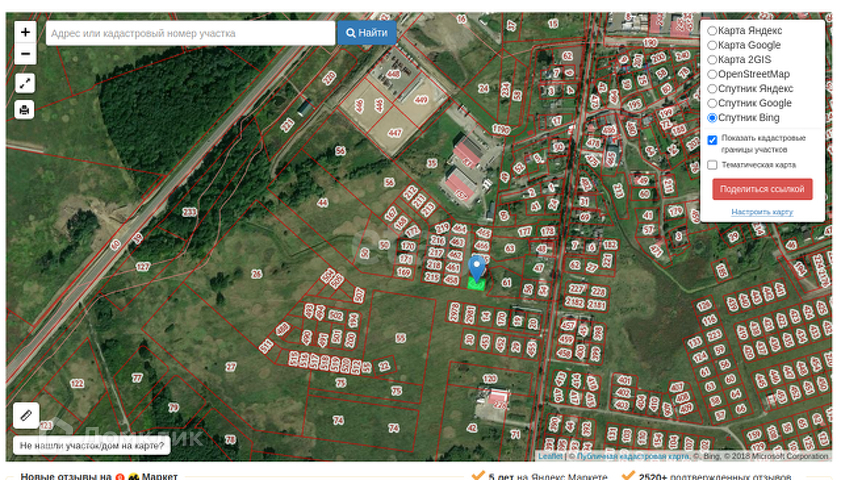Zoom out of the map
The width and height of the screenshot is (841, 480).
coord(25,54)
